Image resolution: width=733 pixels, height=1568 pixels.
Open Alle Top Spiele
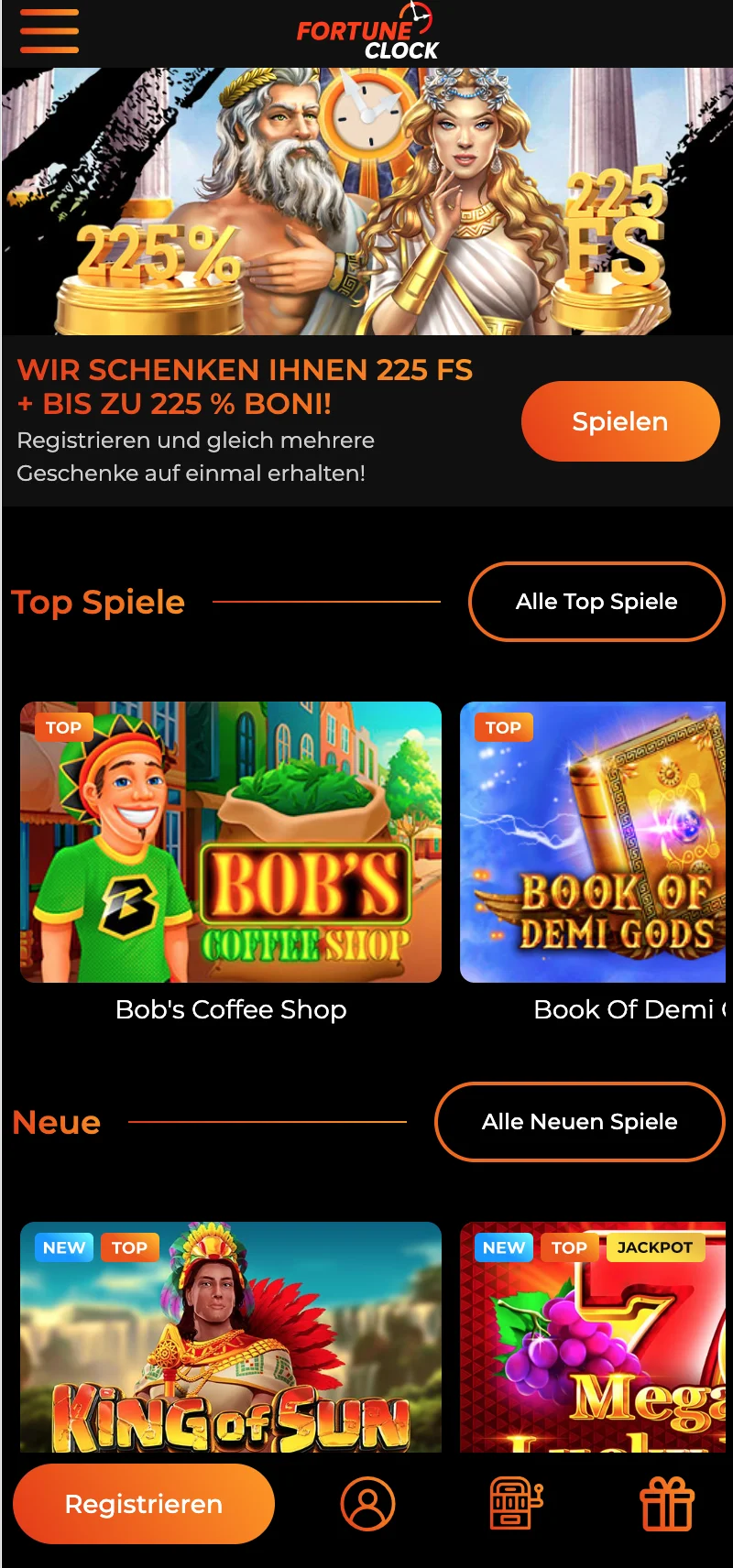click(x=596, y=602)
